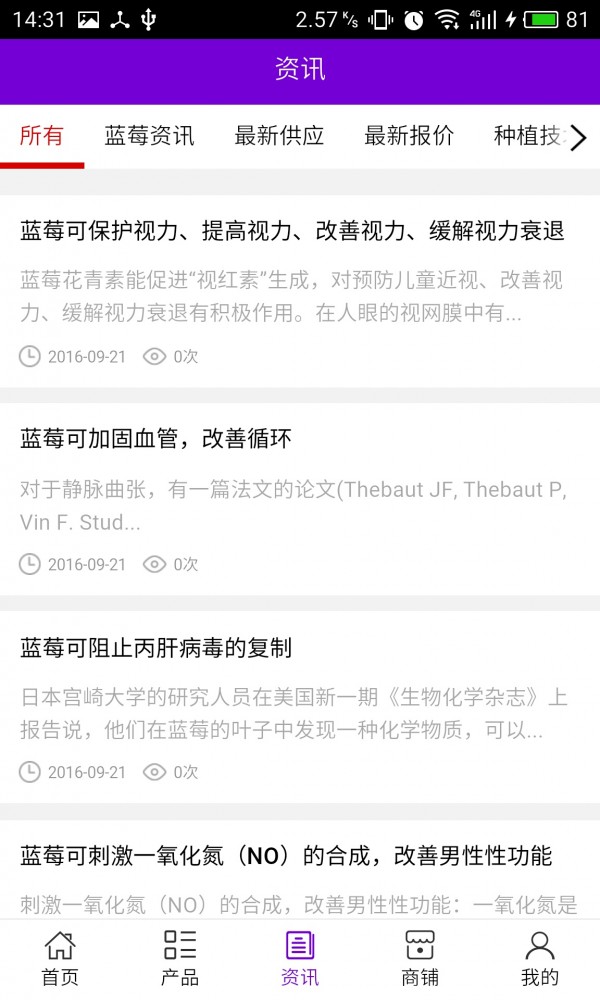
Task: Go to the 首页 home tab
Action: pos(60,958)
